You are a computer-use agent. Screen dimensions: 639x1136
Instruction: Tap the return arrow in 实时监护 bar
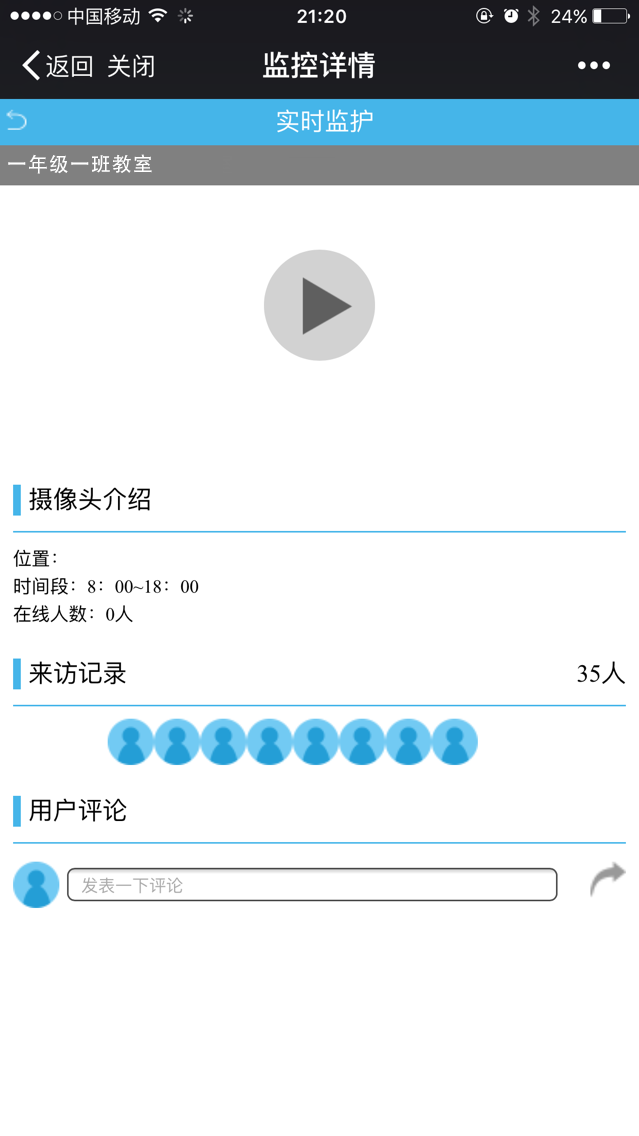pyautogui.click(x=17, y=121)
